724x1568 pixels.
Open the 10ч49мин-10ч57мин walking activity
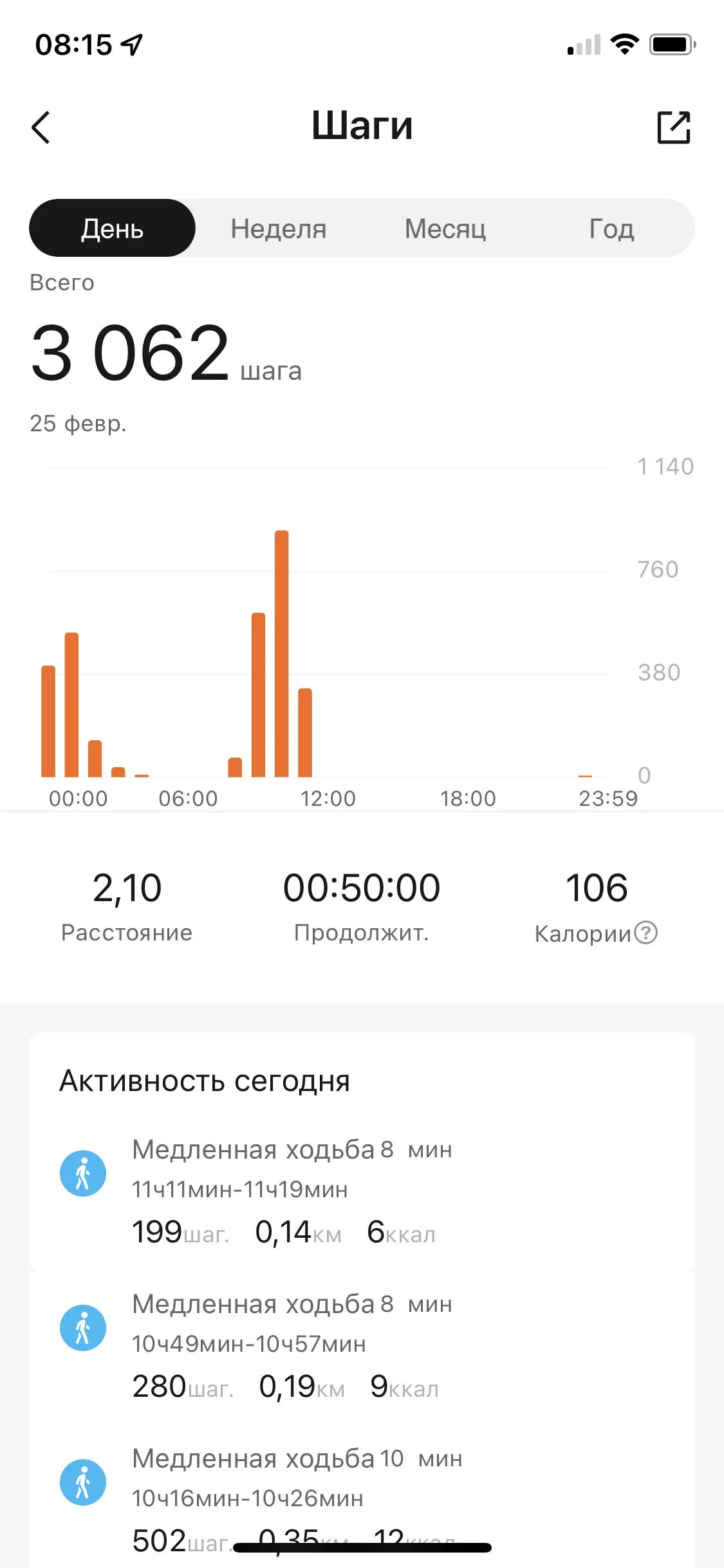click(360, 1344)
